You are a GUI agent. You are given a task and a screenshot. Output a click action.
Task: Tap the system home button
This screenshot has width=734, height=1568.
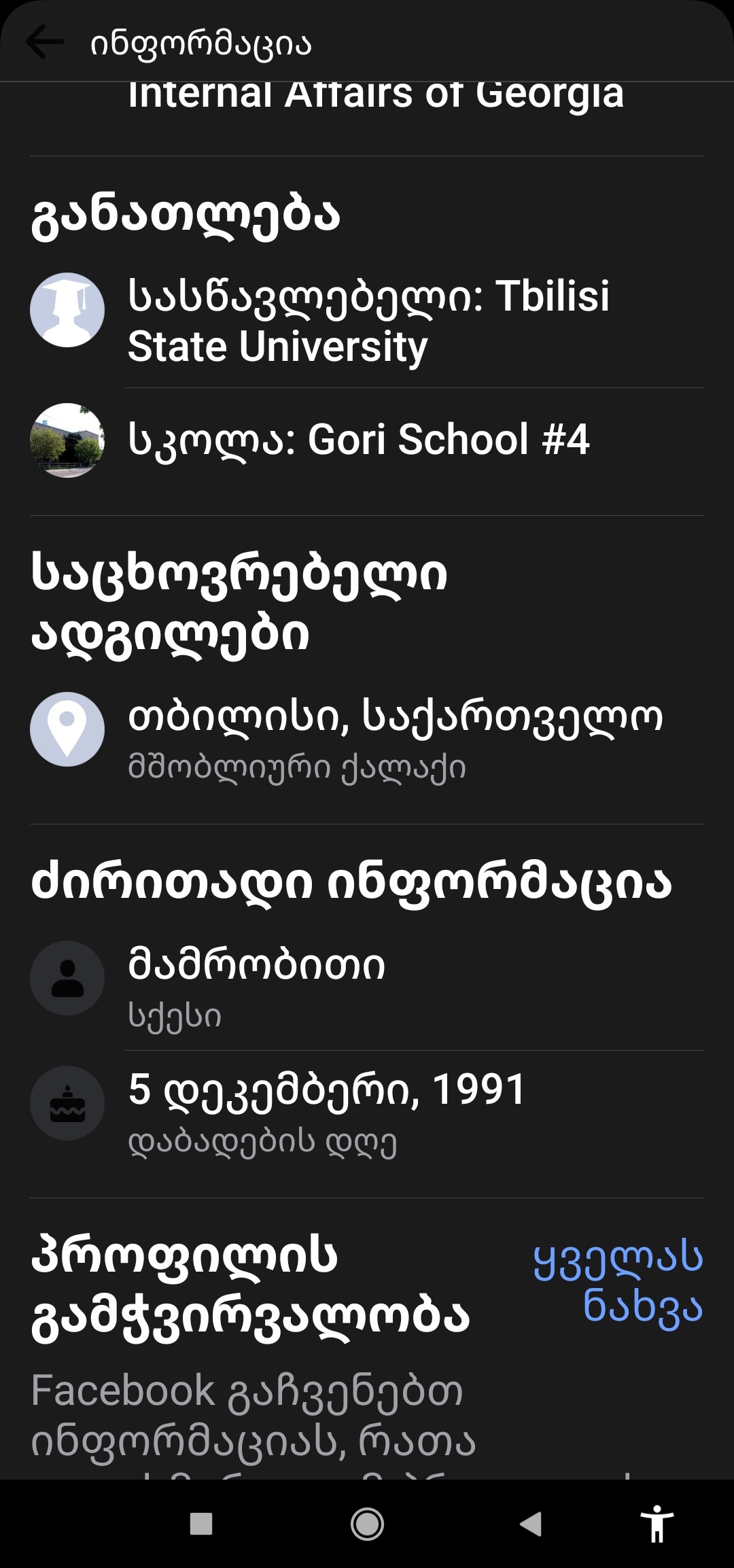367,1523
